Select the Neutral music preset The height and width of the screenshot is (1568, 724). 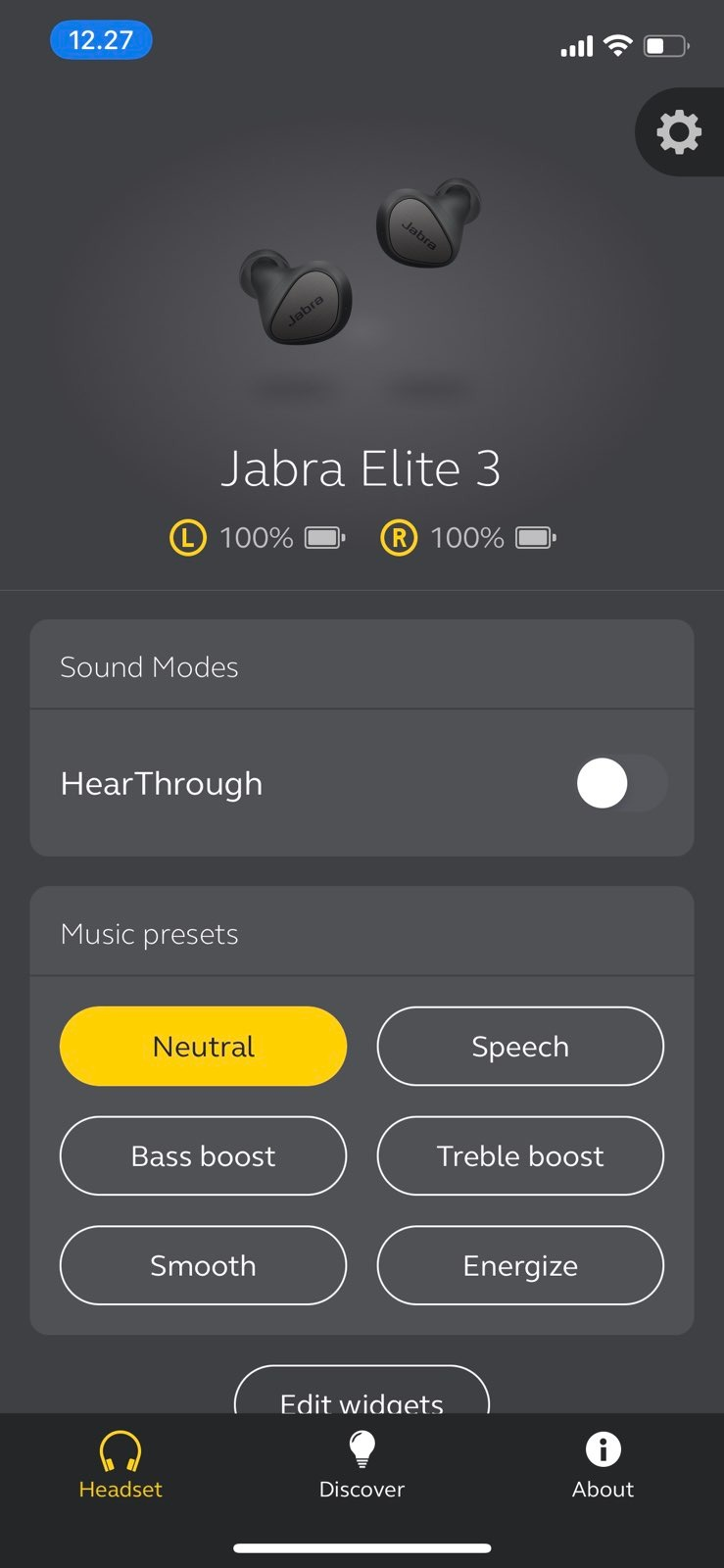pos(203,1046)
